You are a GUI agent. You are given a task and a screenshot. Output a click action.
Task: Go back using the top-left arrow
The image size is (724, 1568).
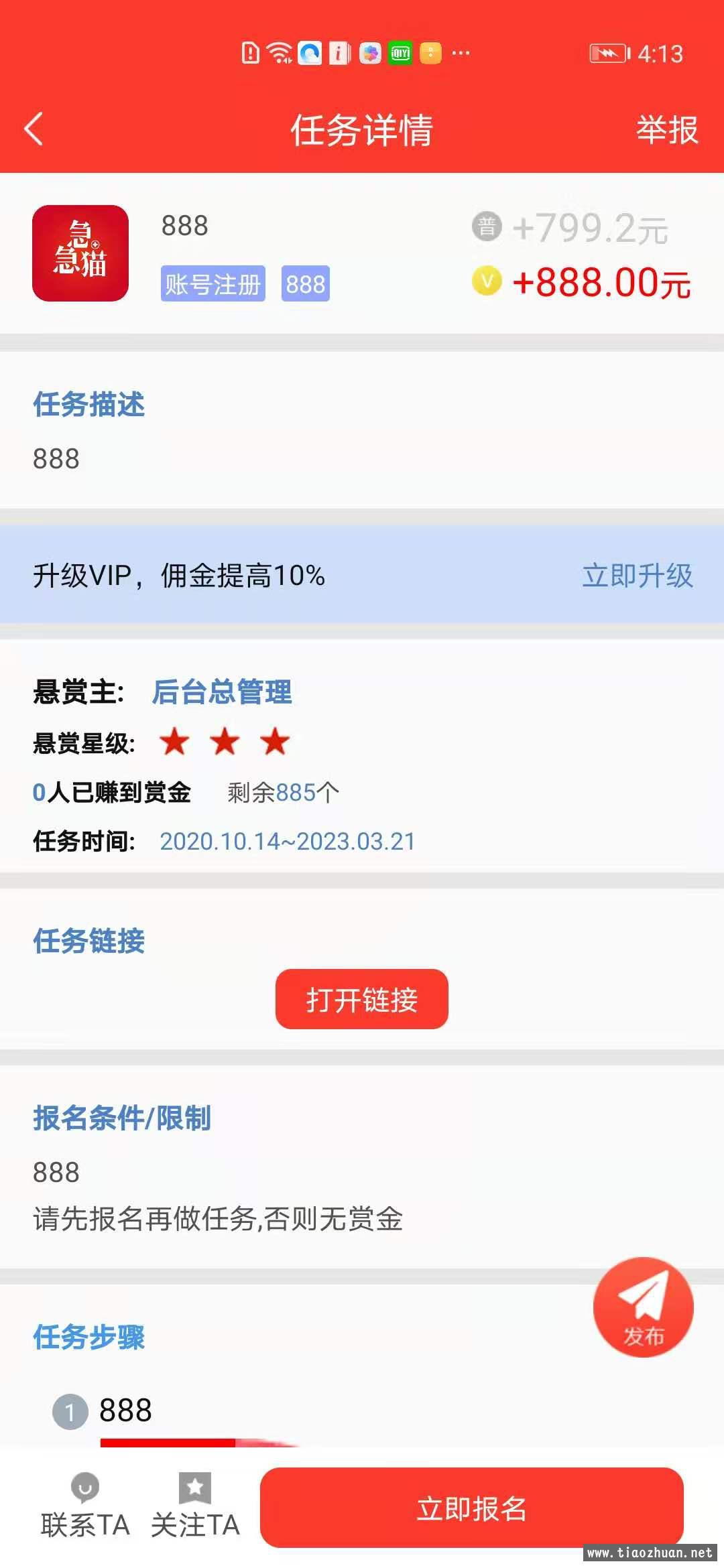(x=34, y=129)
